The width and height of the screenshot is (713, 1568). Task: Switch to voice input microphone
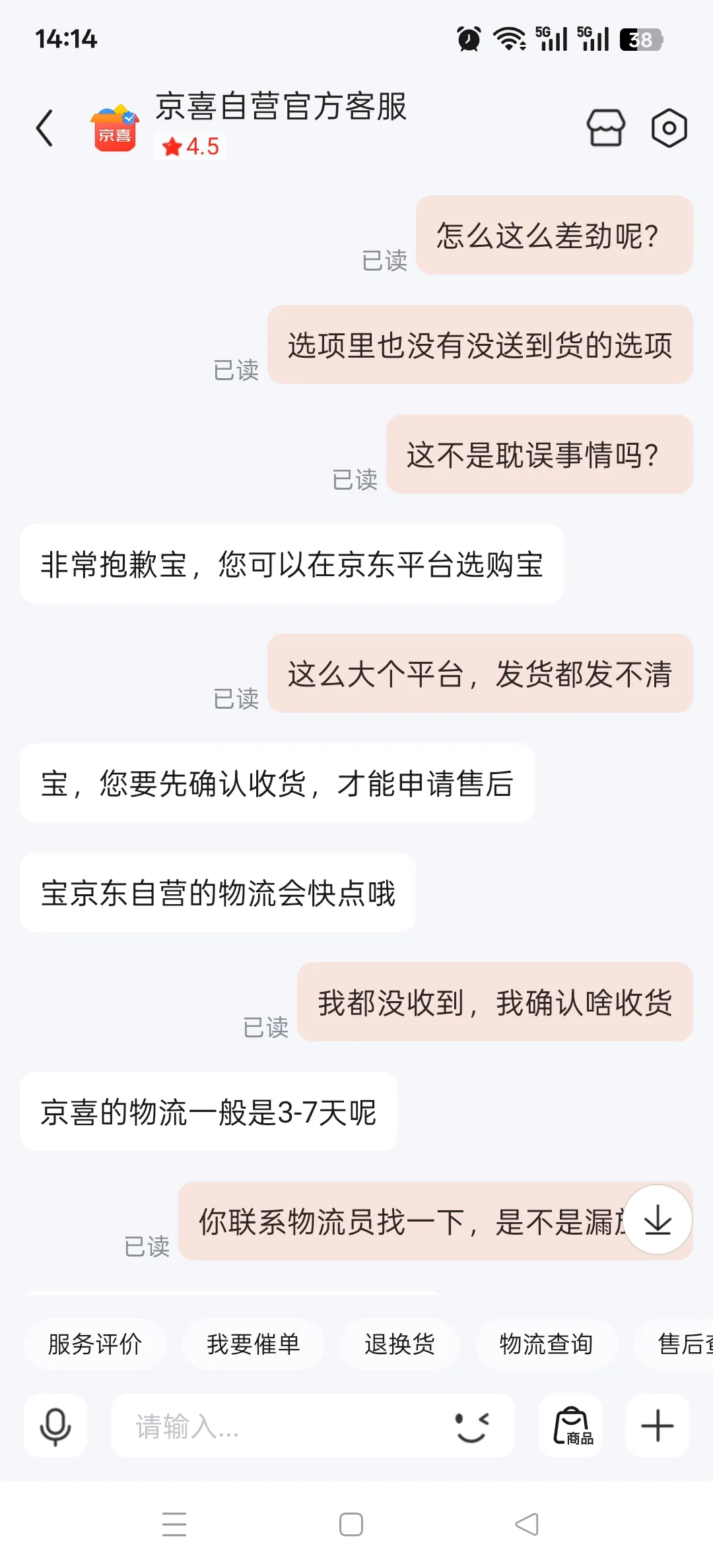point(55,1426)
